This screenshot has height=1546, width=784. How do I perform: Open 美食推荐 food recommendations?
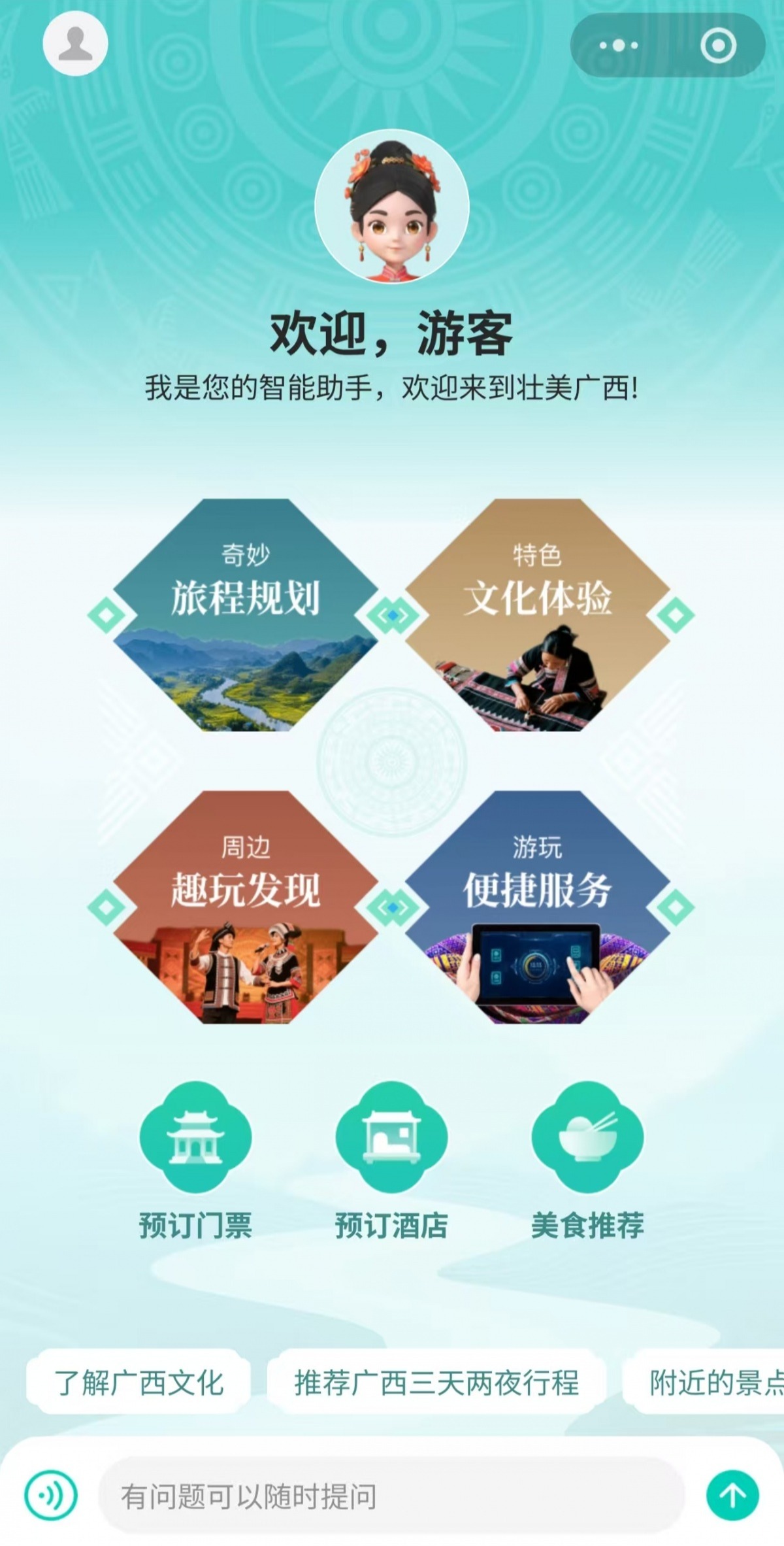587,1160
